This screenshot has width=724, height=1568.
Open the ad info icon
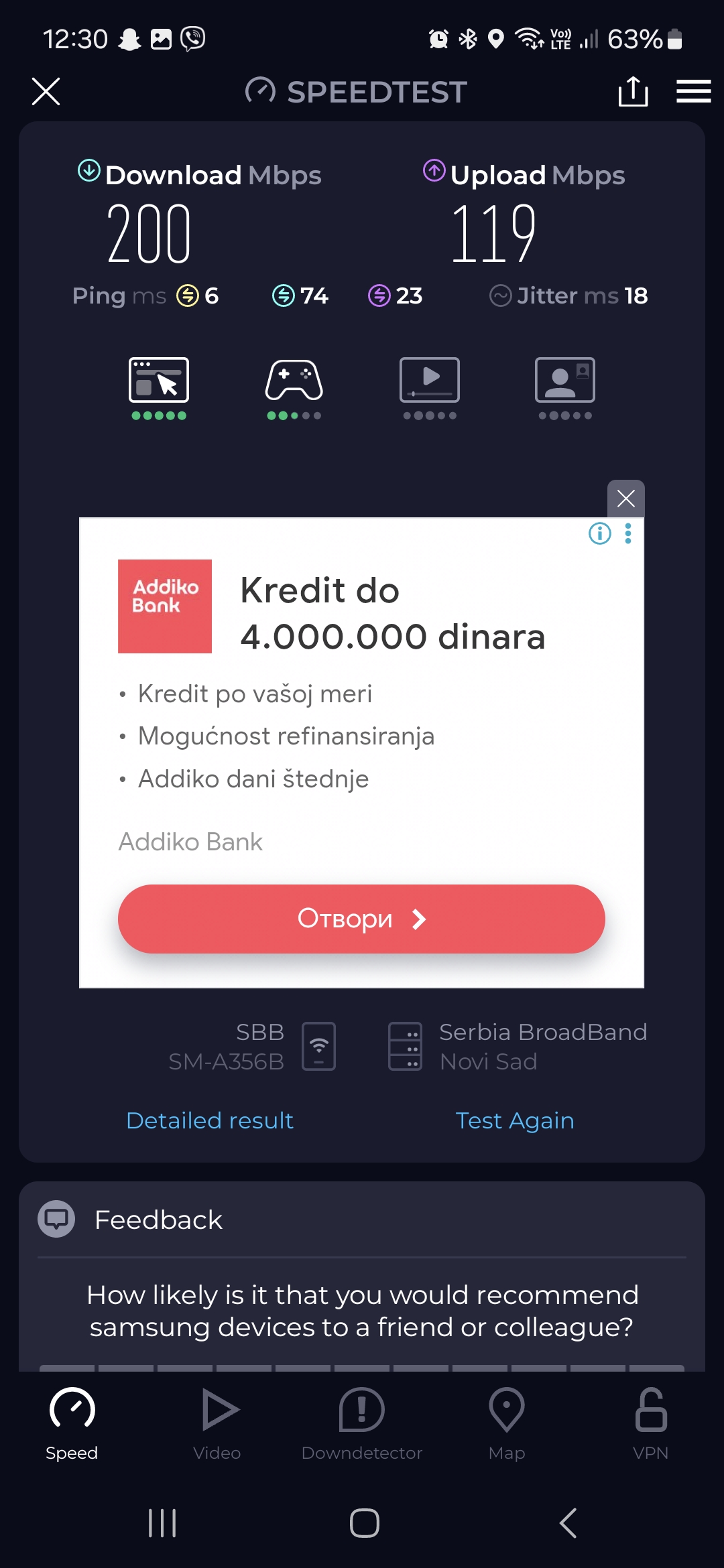pyautogui.click(x=599, y=533)
